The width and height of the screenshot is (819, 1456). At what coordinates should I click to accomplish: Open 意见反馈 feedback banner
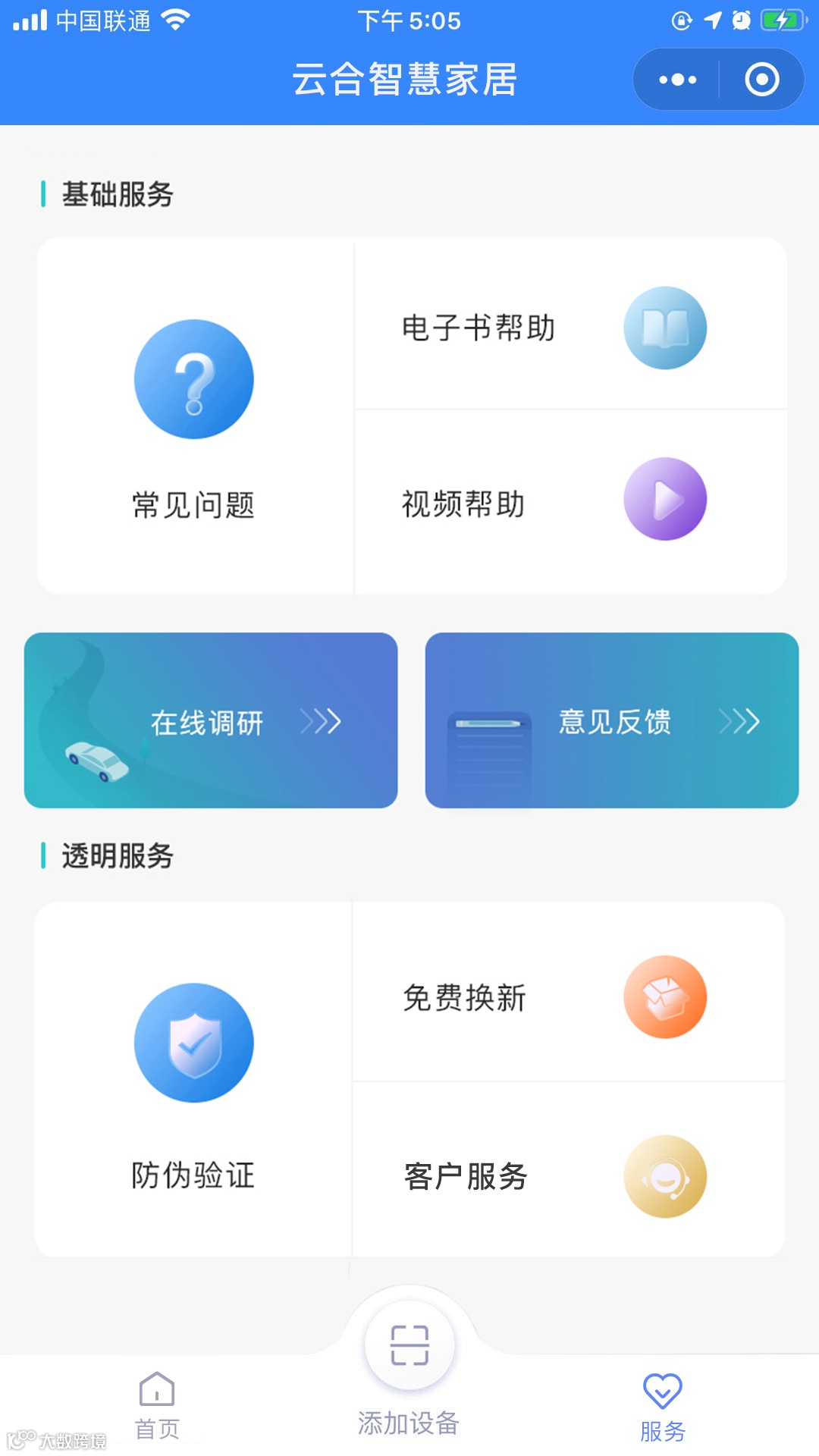tap(611, 720)
